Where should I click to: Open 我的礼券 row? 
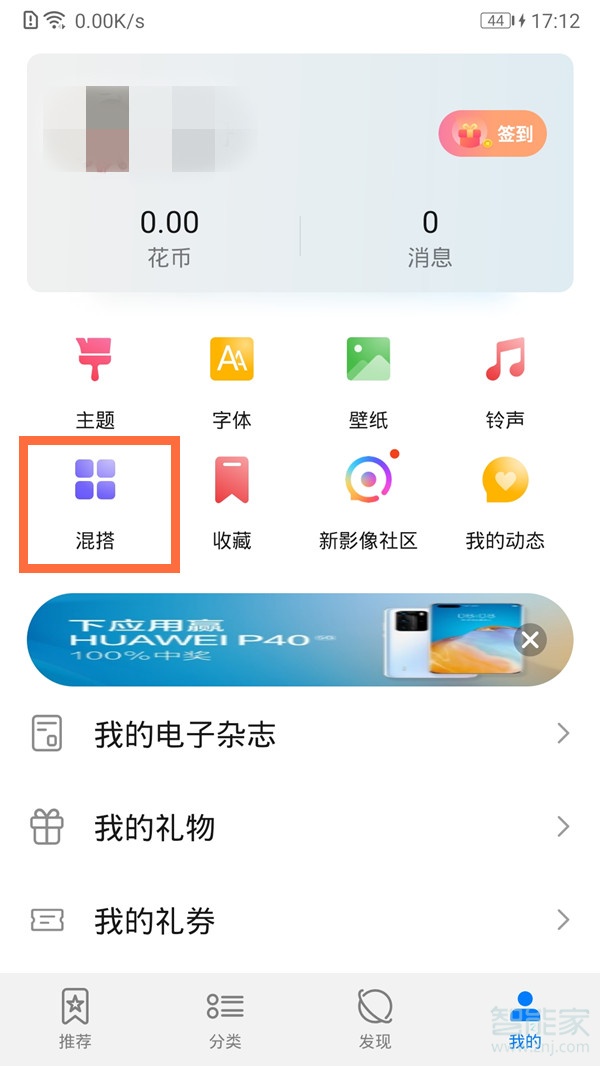(x=300, y=920)
